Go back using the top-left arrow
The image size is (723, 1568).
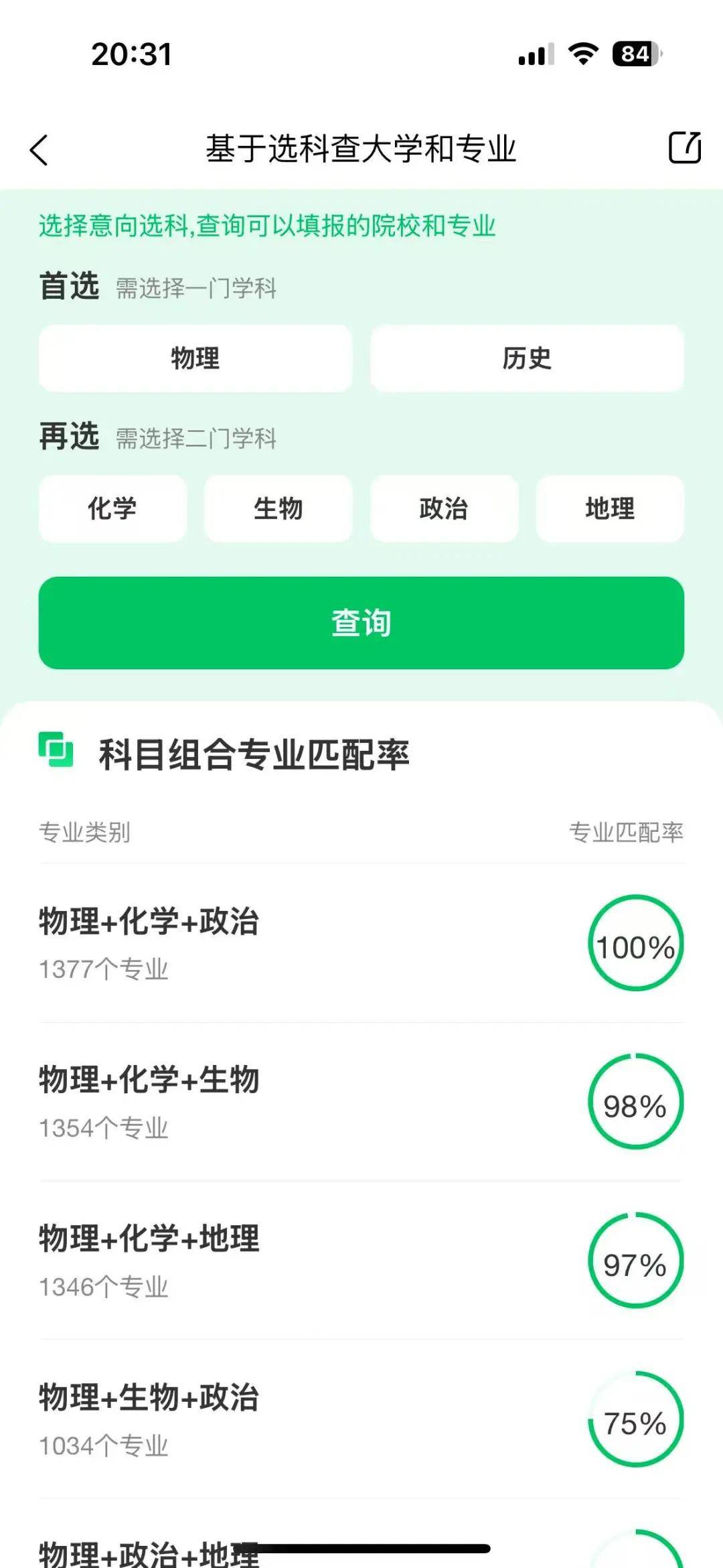39,149
